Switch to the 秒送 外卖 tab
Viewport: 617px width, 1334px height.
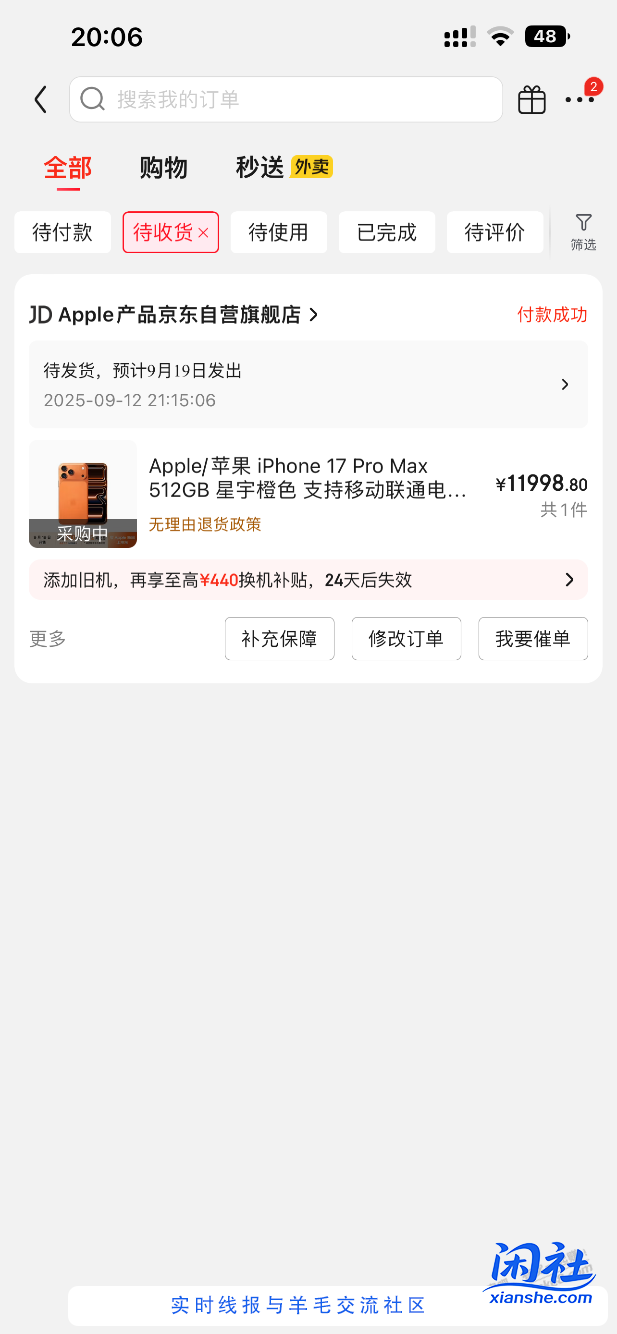[283, 167]
